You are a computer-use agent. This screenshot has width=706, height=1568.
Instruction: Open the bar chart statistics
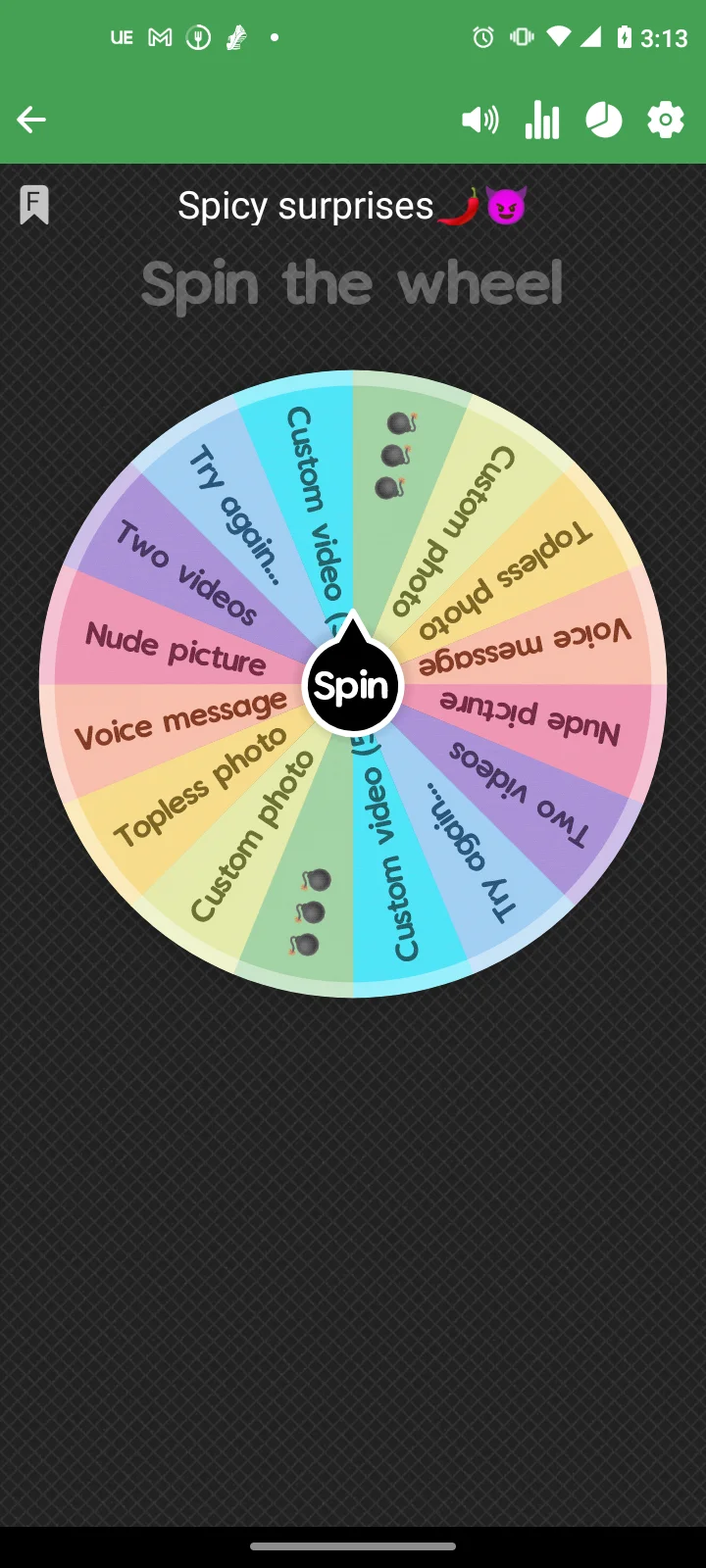[x=542, y=120]
